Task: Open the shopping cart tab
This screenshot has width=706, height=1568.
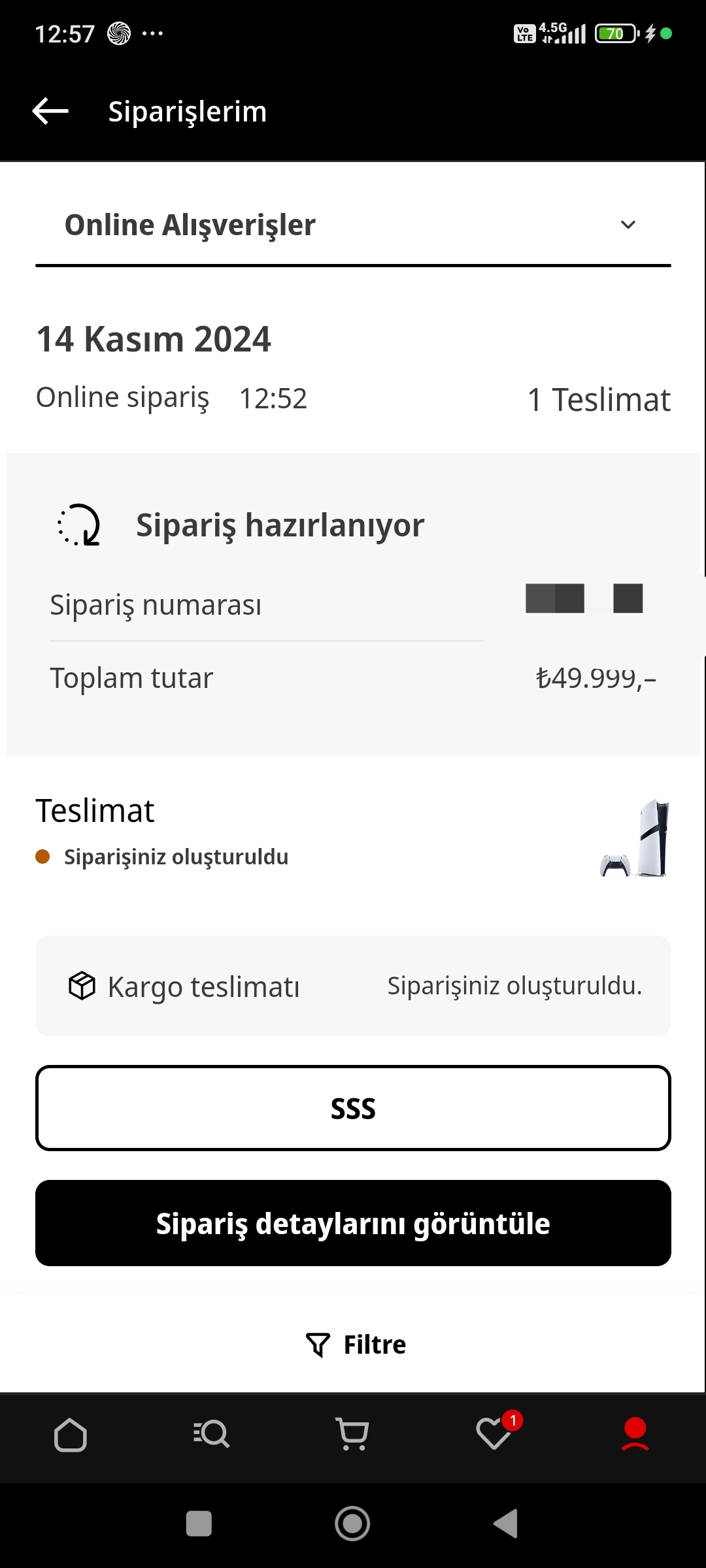Action: point(353,1435)
